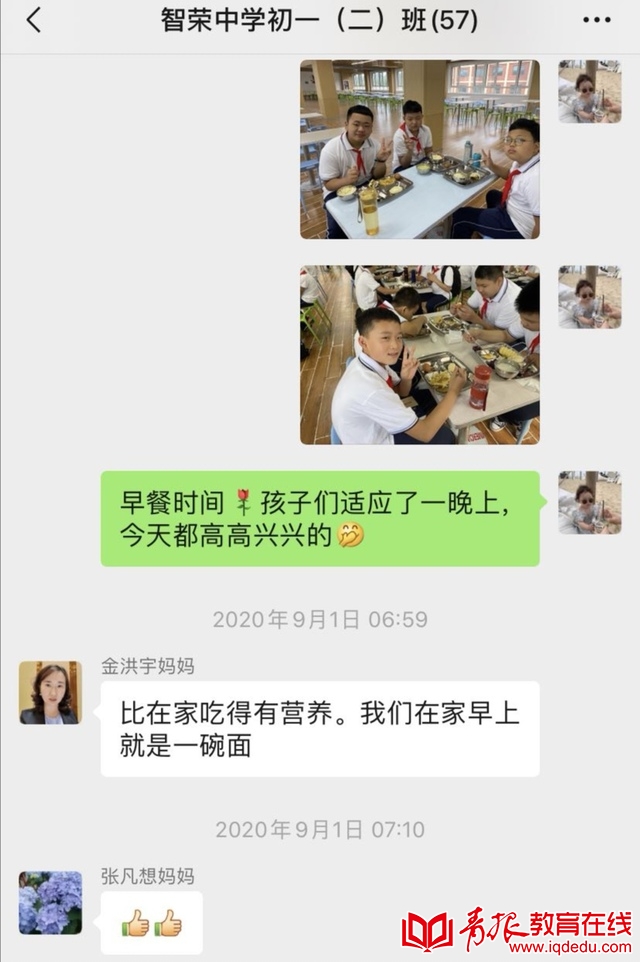This screenshot has width=640, height=962.
Task: Go back from the class group chat
Action: click(33, 20)
